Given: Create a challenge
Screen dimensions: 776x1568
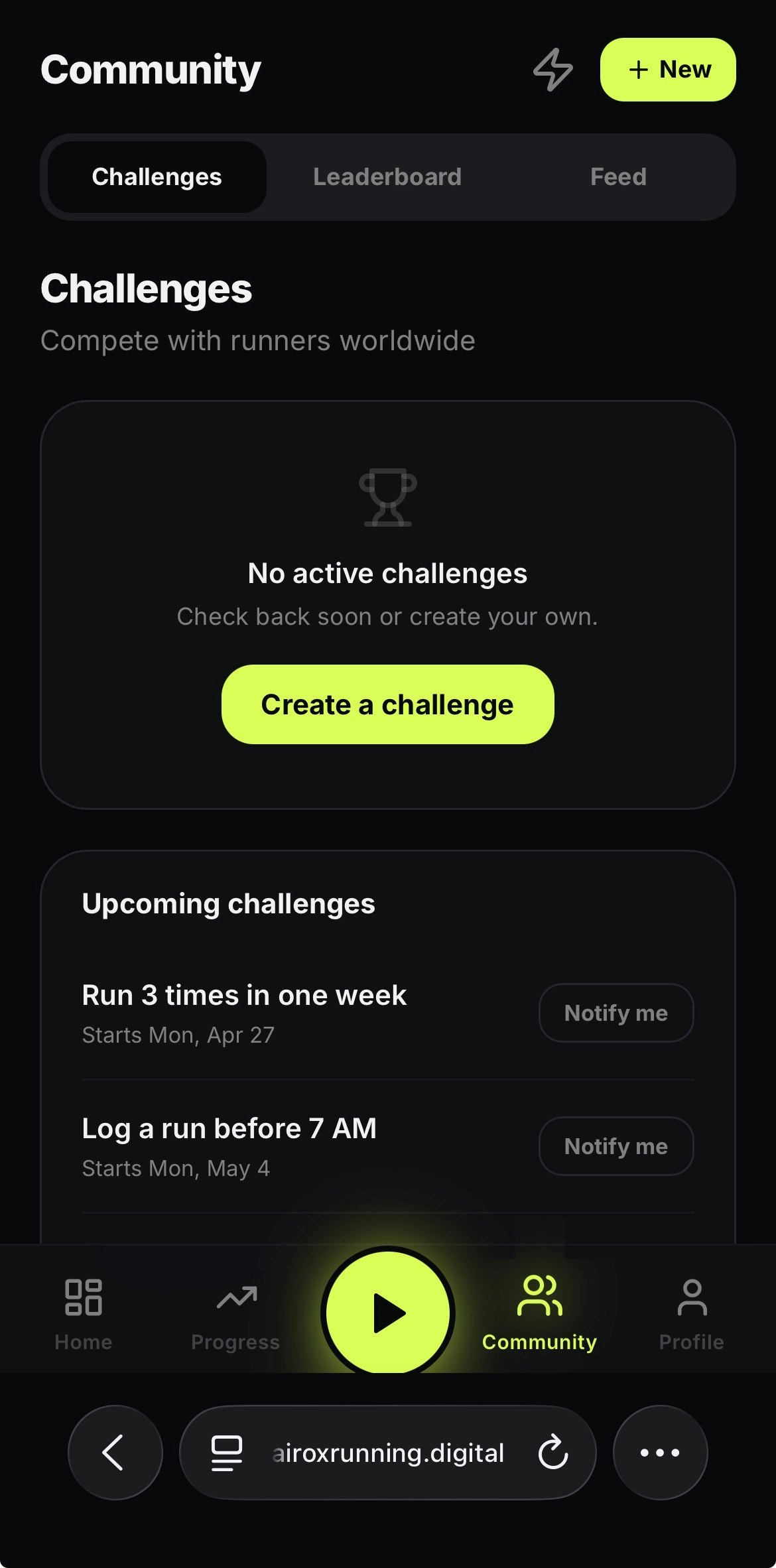Looking at the screenshot, I should (387, 704).
